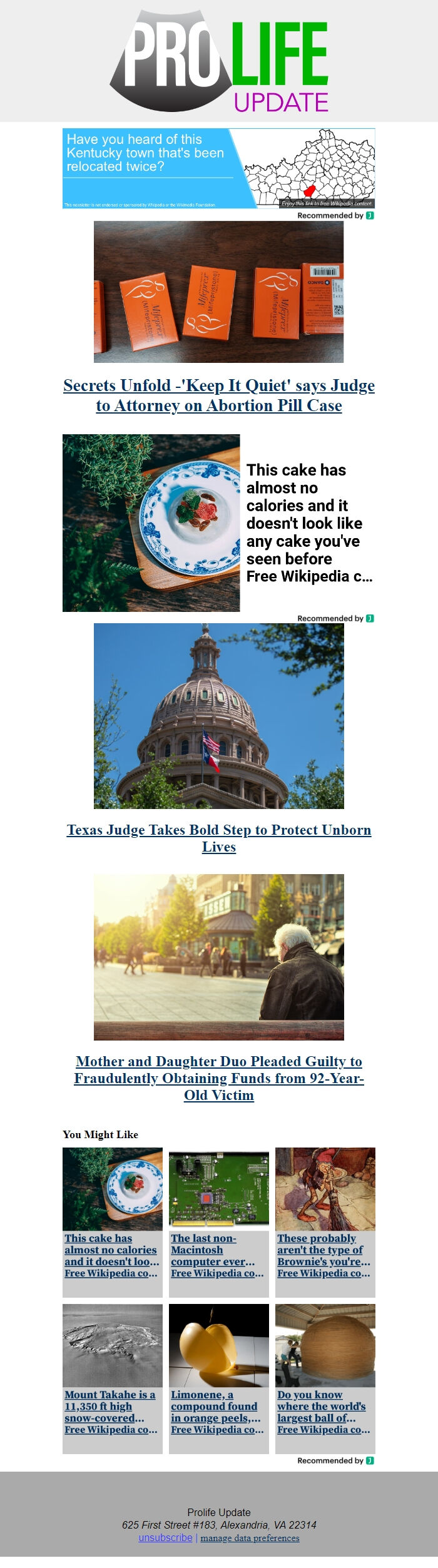The width and height of the screenshot is (438, 1568).
Task: Tap the Texas capitol dome article image
Action: 218,716
